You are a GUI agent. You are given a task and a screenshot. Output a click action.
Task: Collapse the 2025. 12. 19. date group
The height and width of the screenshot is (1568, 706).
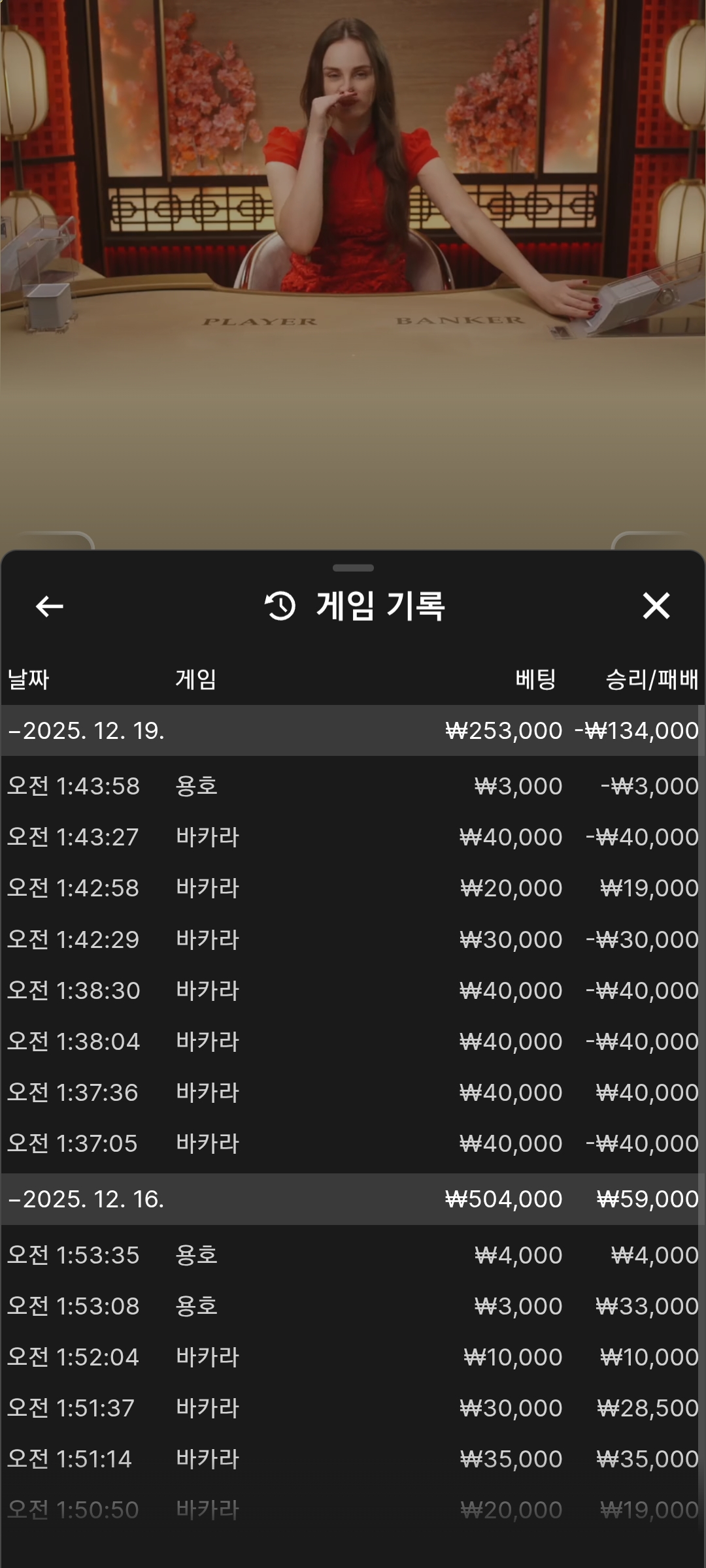(x=86, y=730)
